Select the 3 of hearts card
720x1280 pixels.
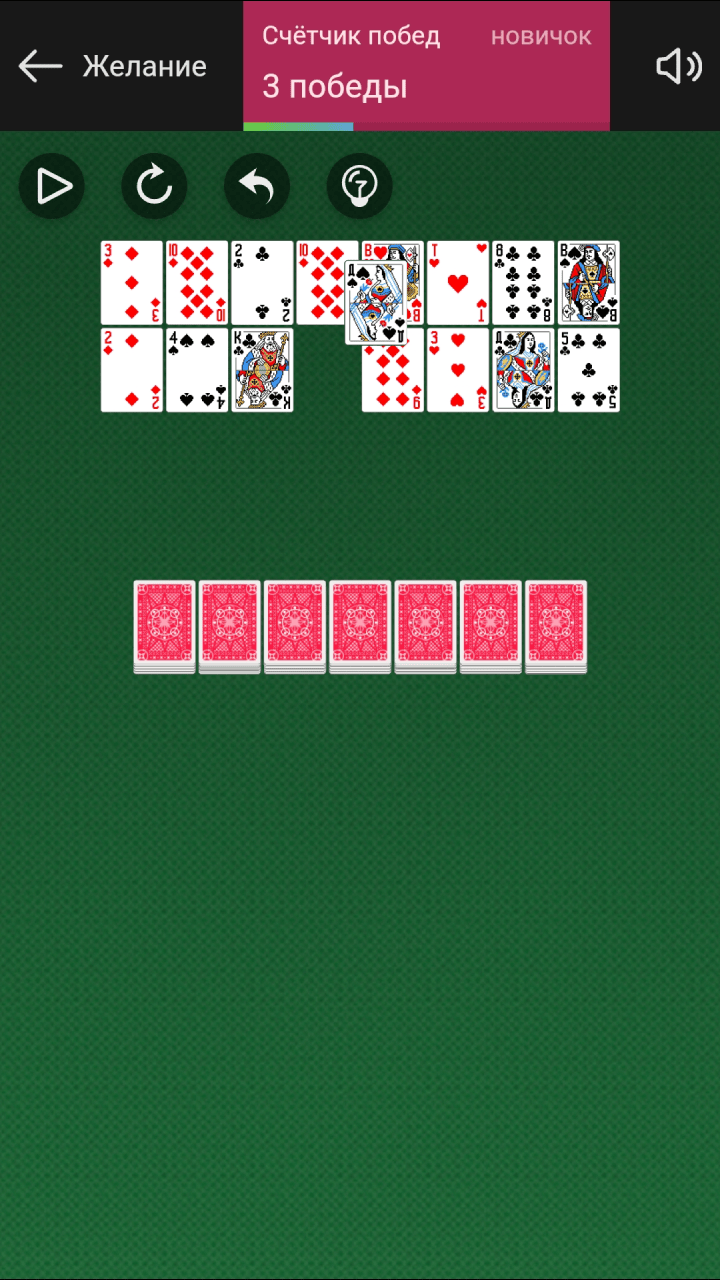coord(457,370)
